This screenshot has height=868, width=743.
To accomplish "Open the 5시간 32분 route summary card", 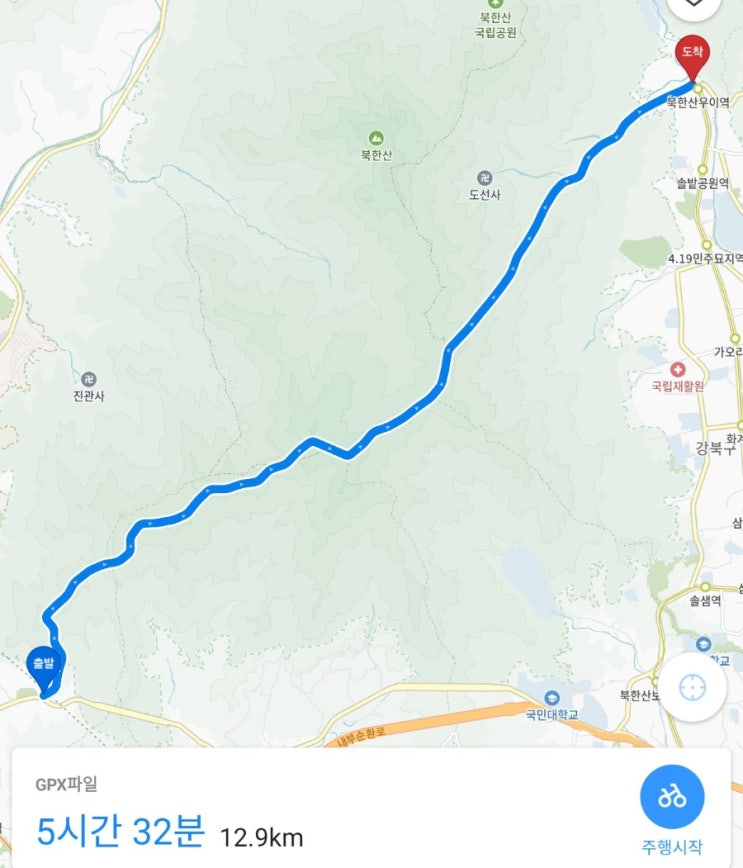I will (x=371, y=808).
